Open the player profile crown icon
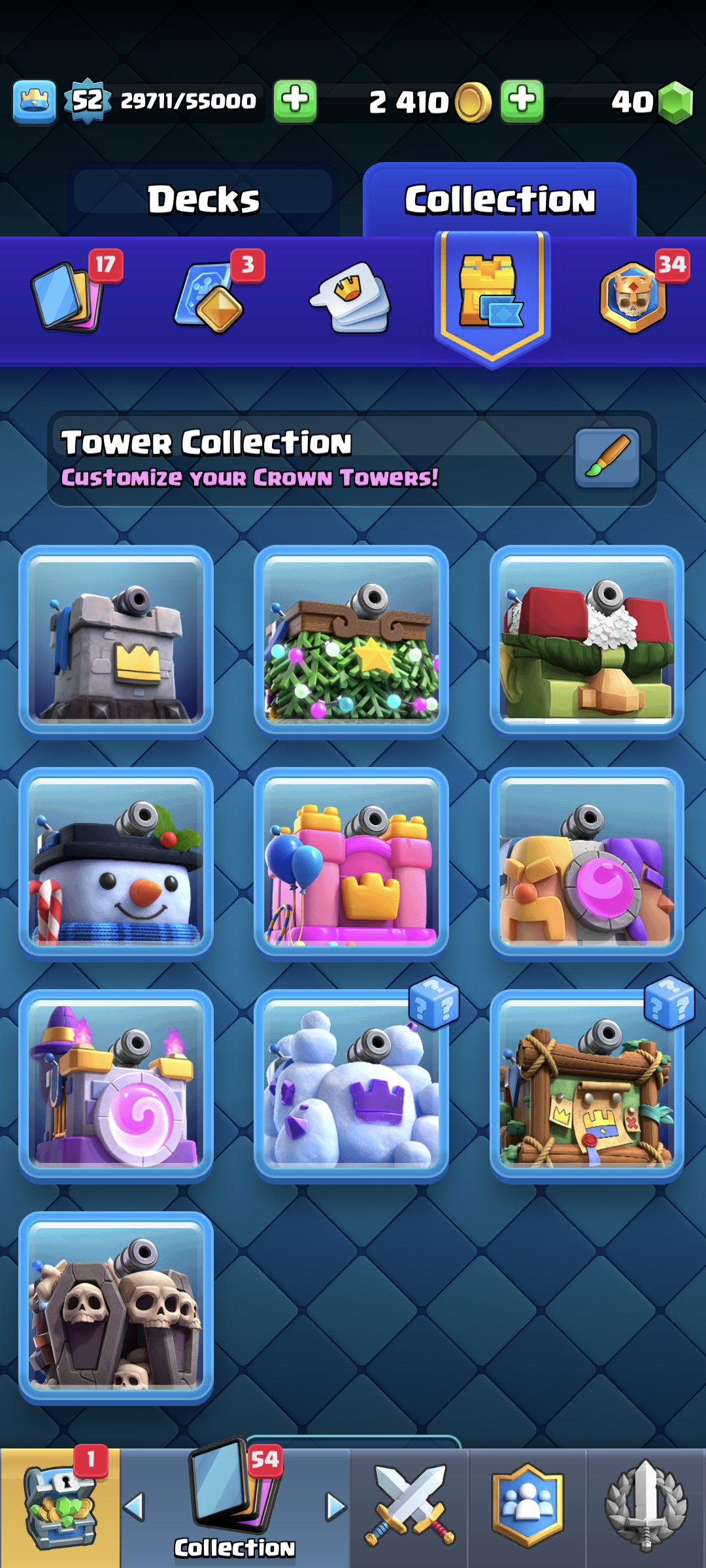Image resolution: width=706 pixels, height=1568 pixels. pyautogui.click(x=34, y=102)
